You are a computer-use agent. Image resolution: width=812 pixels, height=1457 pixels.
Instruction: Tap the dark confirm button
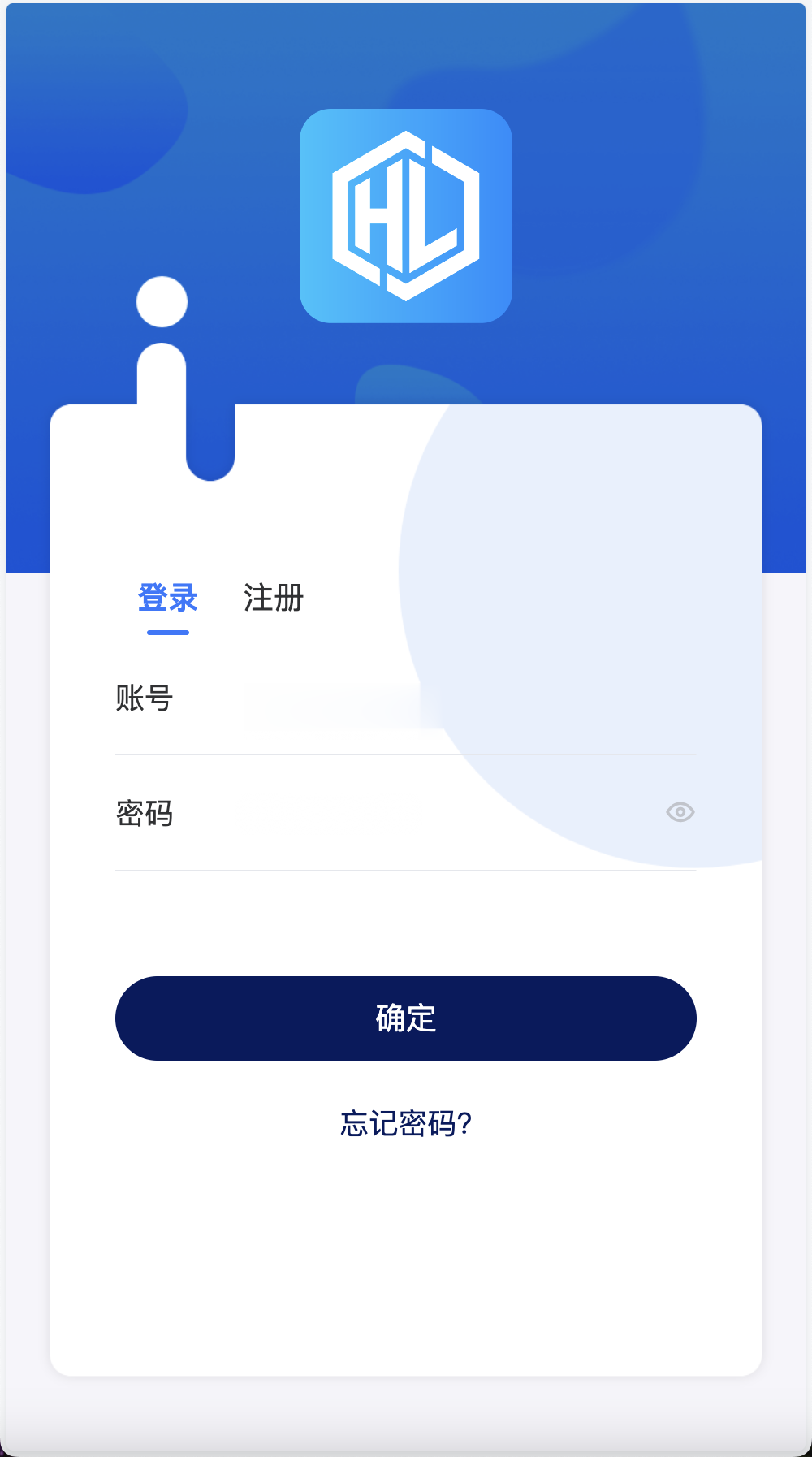(405, 1018)
